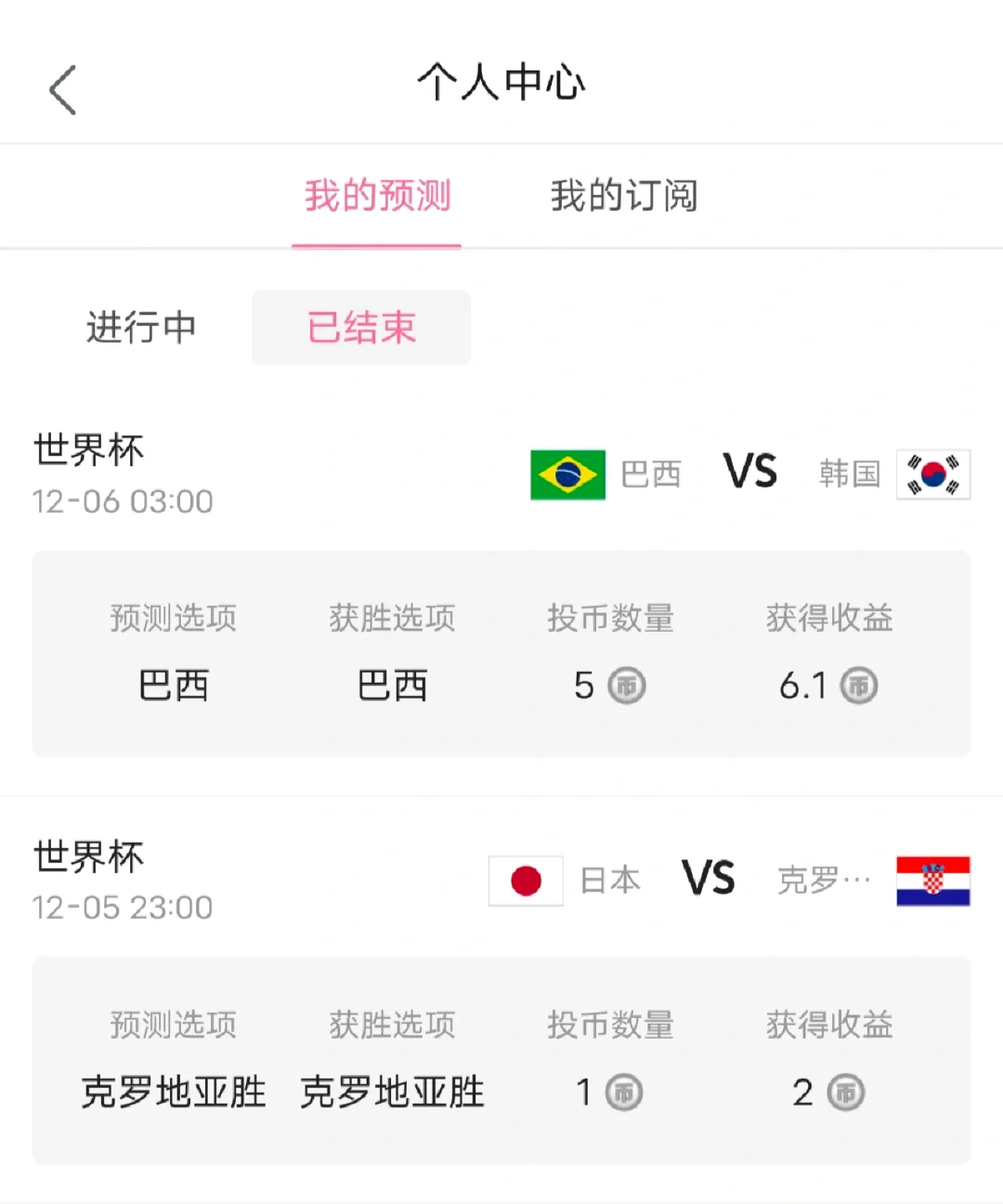The width and height of the screenshot is (1003, 1204).
Task: Select the 我的预测 tab
Action: (x=377, y=196)
